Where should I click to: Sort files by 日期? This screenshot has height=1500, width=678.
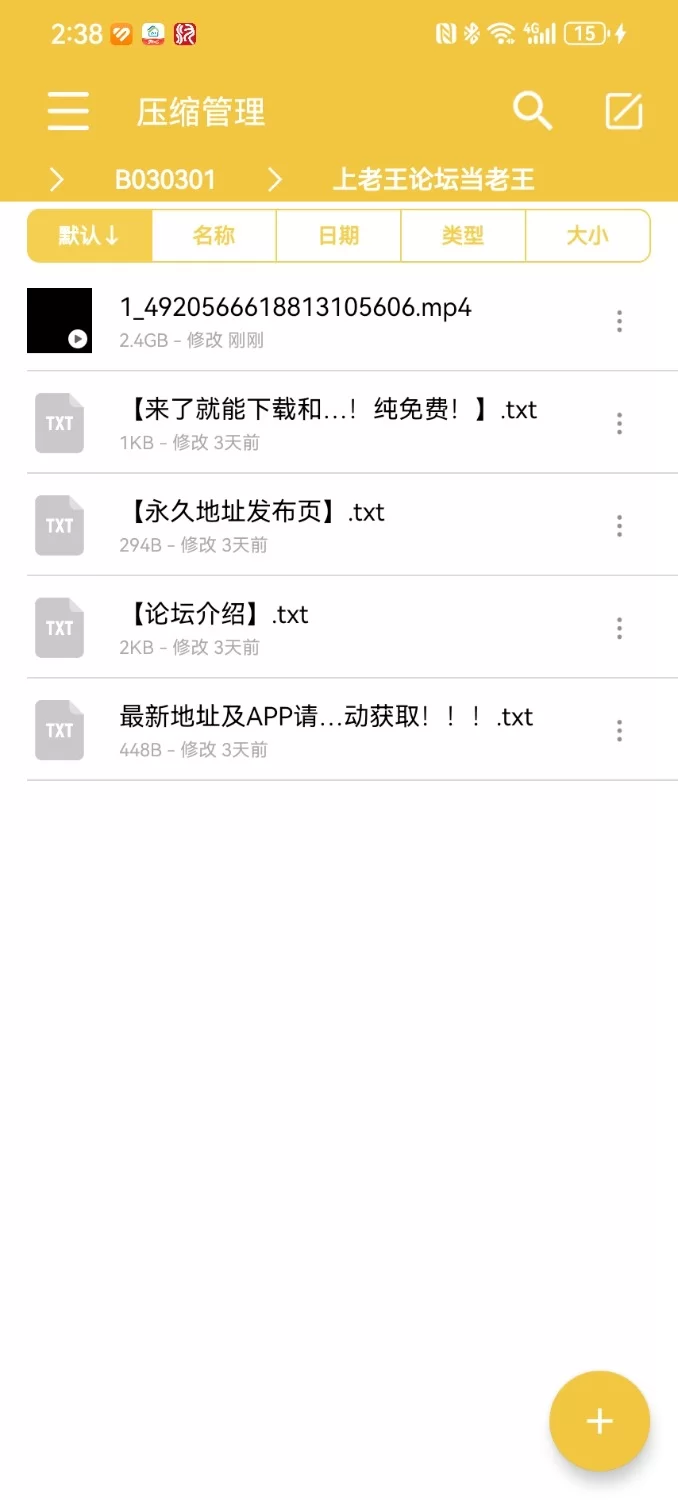tap(338, 236)
